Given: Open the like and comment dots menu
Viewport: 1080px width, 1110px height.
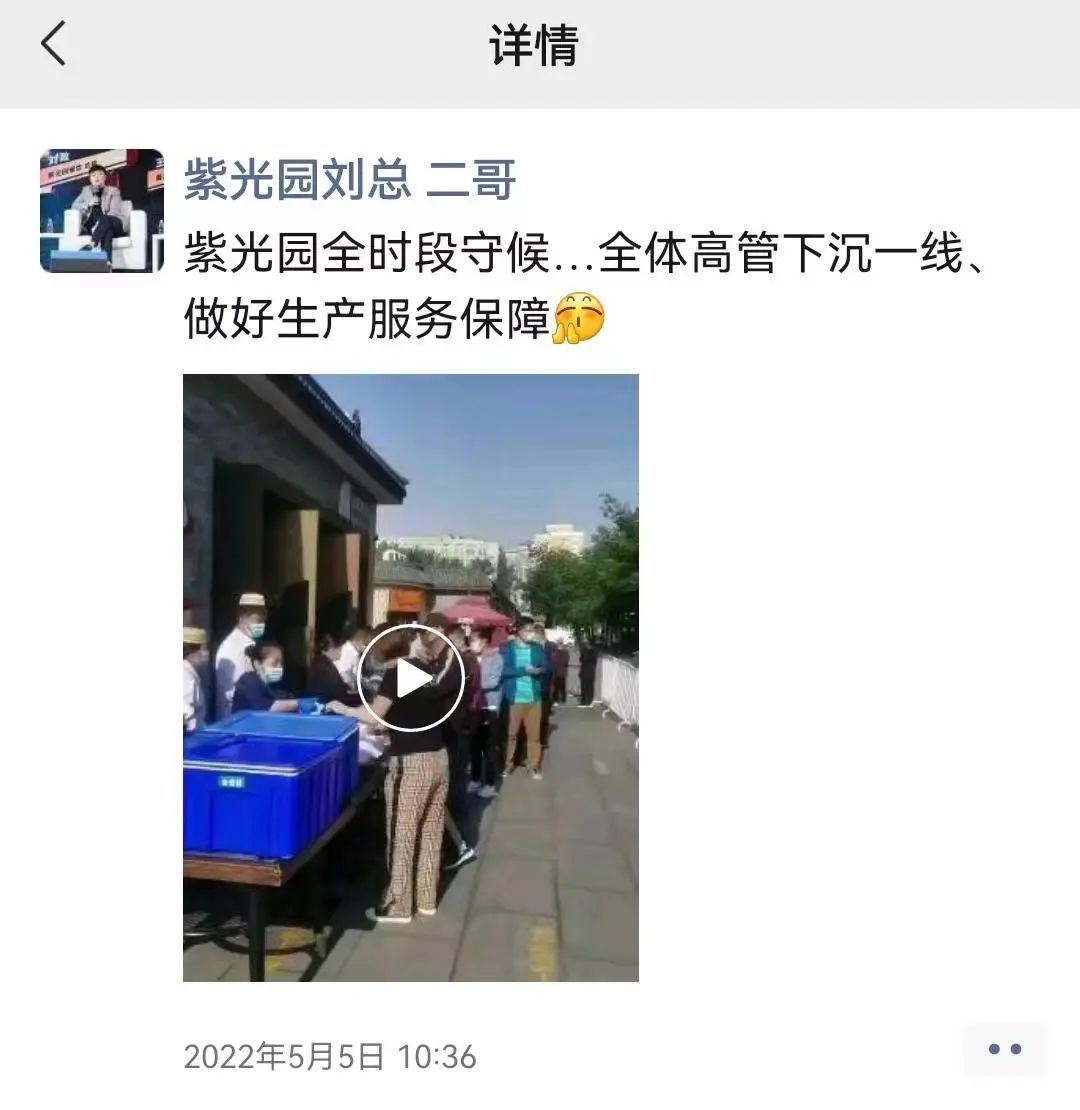Looking at the screenshot, I should point(1004,1049).
